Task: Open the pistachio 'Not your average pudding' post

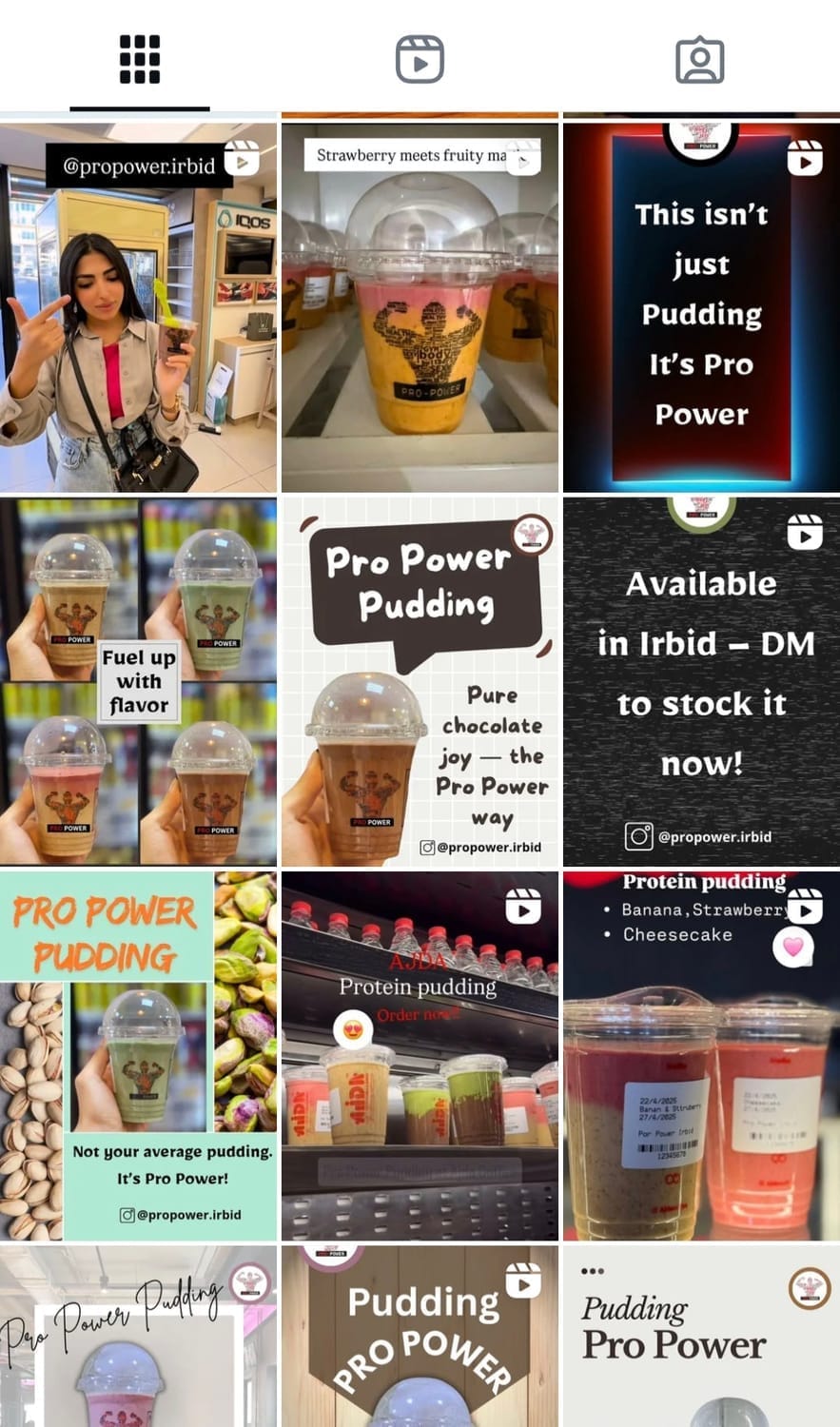Action: (x=138, y=1055)
